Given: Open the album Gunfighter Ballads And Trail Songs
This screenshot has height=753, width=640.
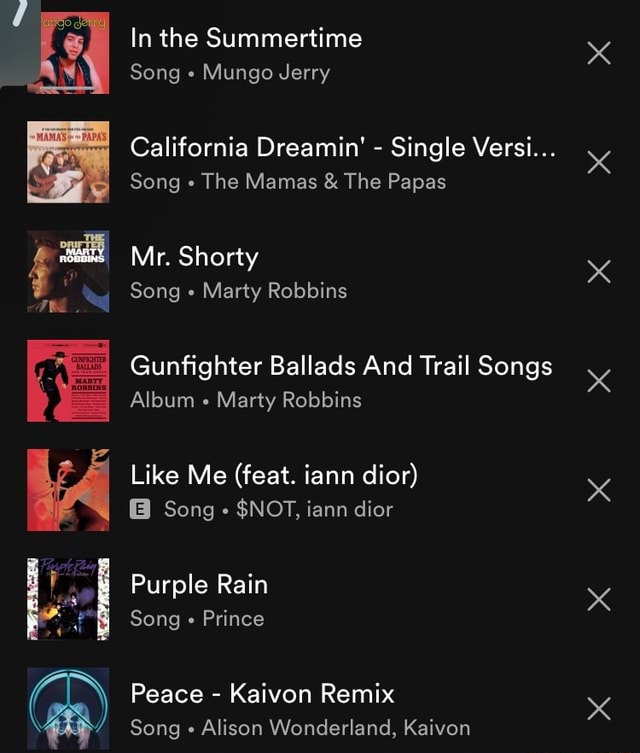Looking at the screenshot, I should click(340, 381).
